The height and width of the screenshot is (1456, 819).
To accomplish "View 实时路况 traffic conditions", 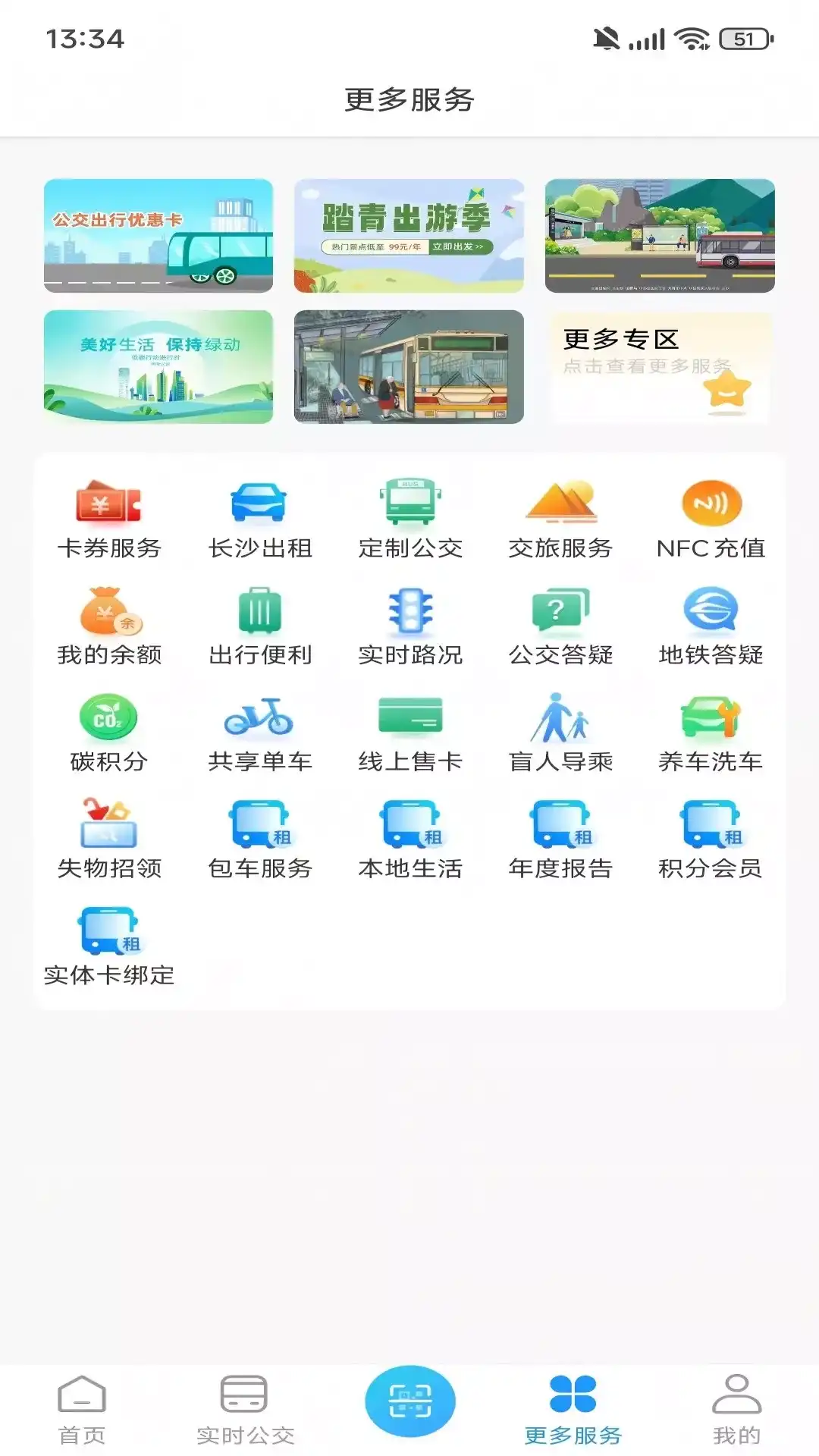I will pos(410,626).
